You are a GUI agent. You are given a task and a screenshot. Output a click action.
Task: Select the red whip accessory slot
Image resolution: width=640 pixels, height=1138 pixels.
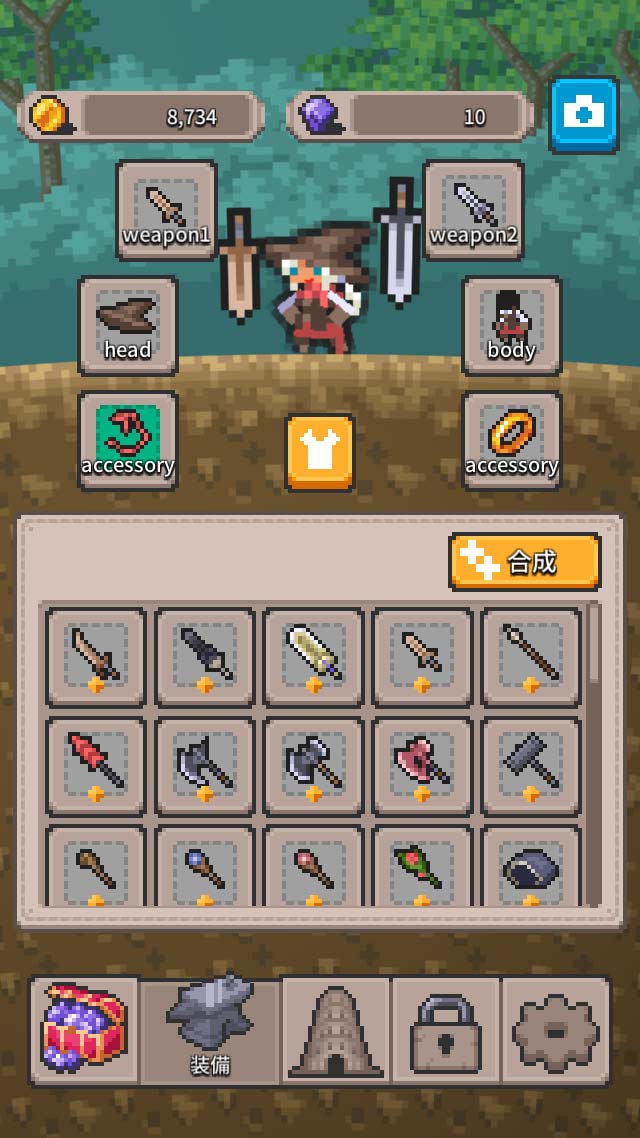pos(128,440)
